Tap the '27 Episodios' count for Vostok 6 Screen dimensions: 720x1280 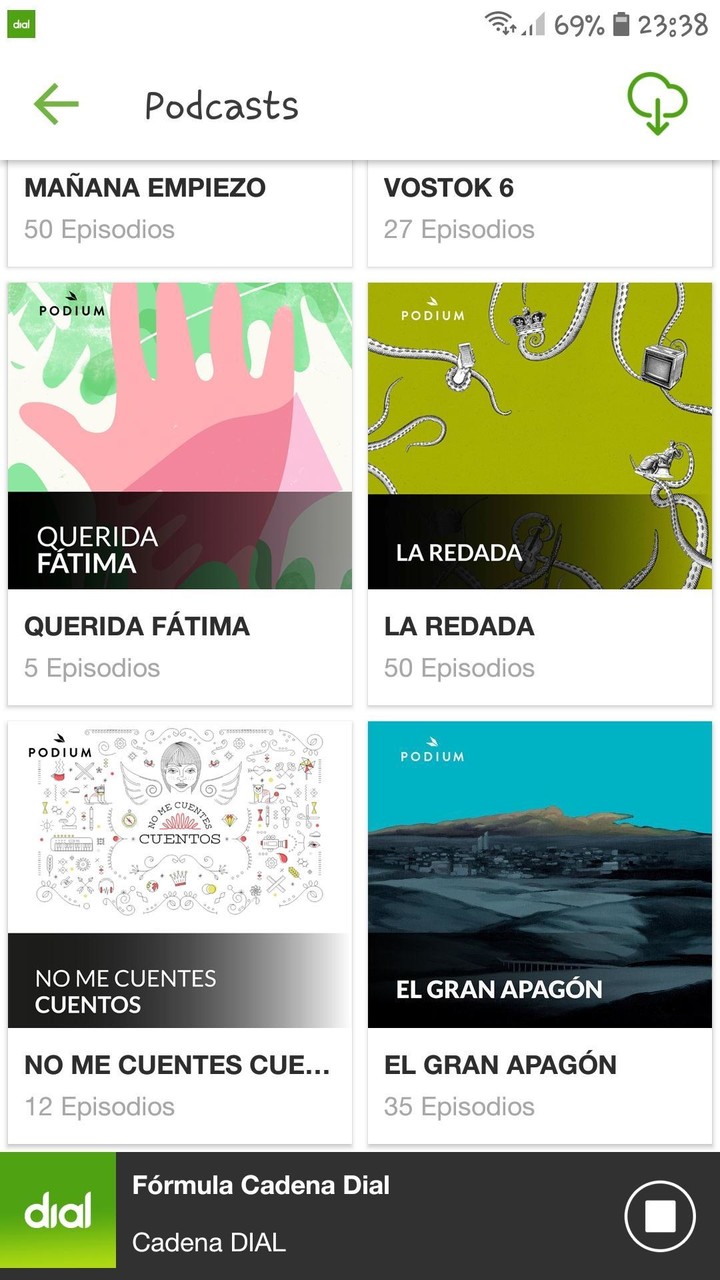(459, 229)
